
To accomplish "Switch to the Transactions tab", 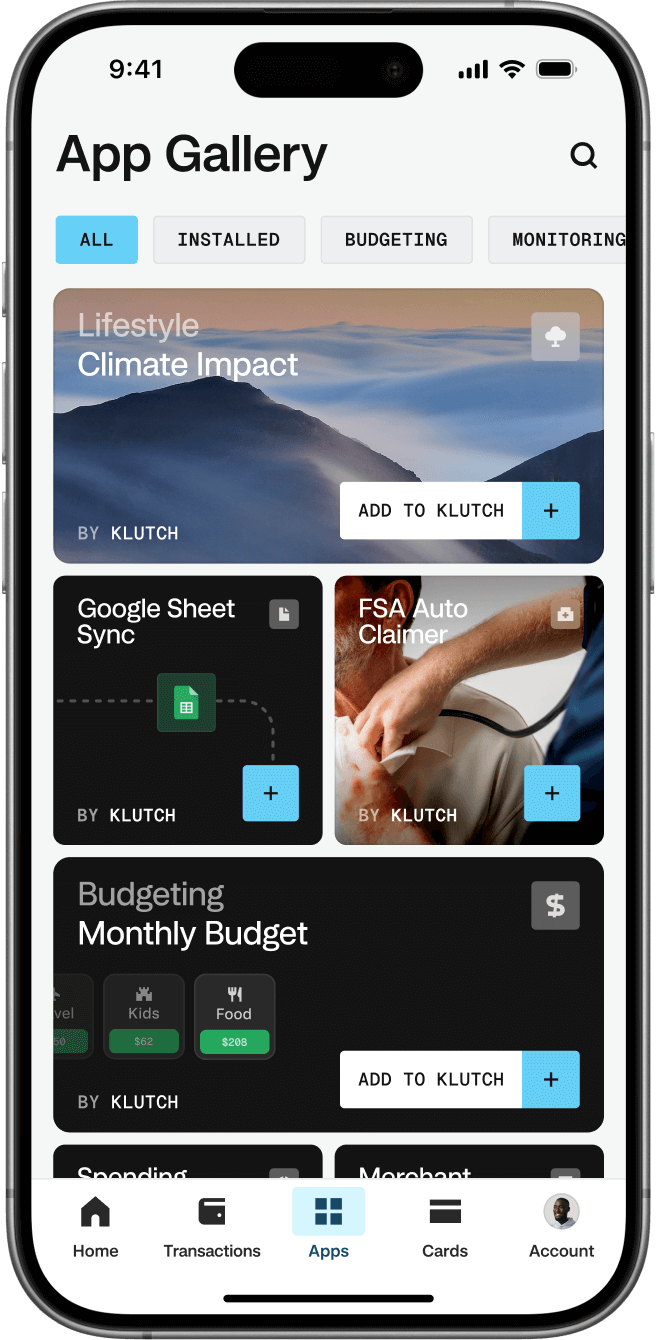I will (212, 1227).
